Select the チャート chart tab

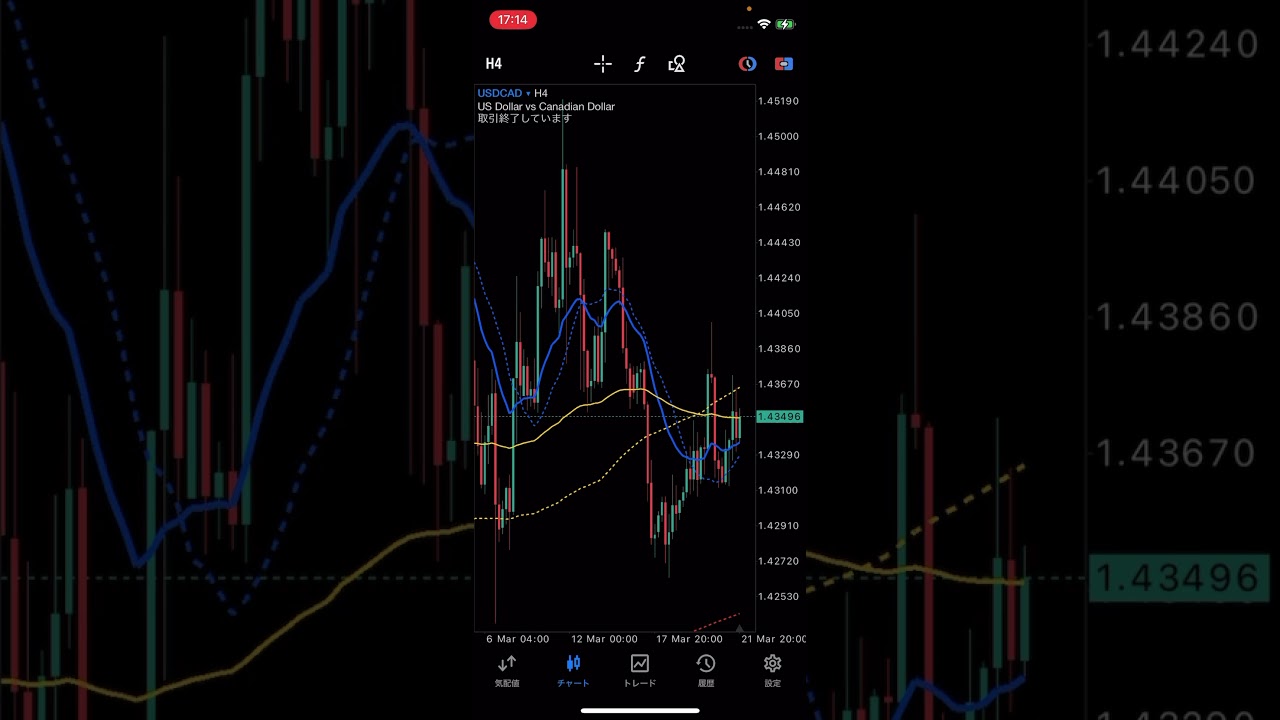tap(573, 670)
